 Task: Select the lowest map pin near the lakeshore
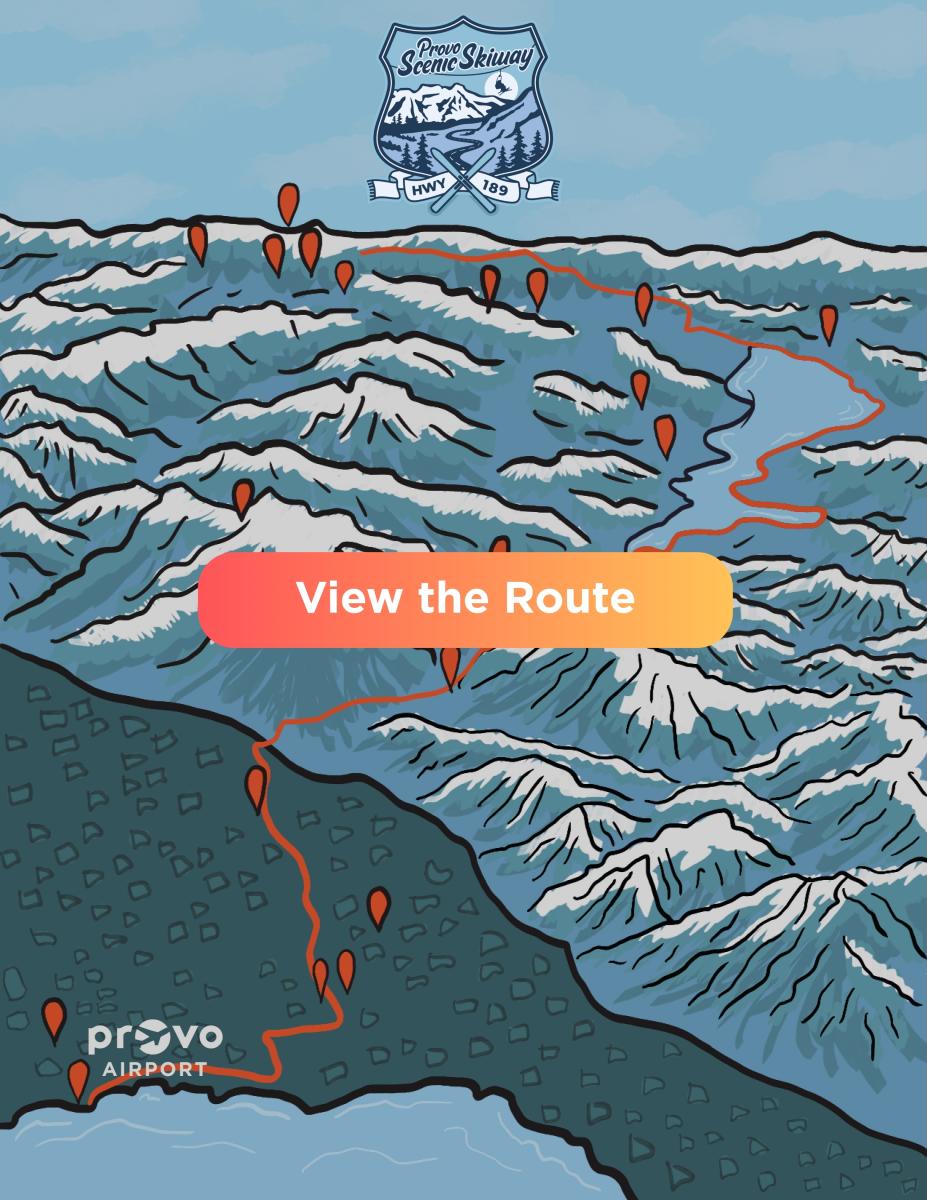[x=78, y=1078]
